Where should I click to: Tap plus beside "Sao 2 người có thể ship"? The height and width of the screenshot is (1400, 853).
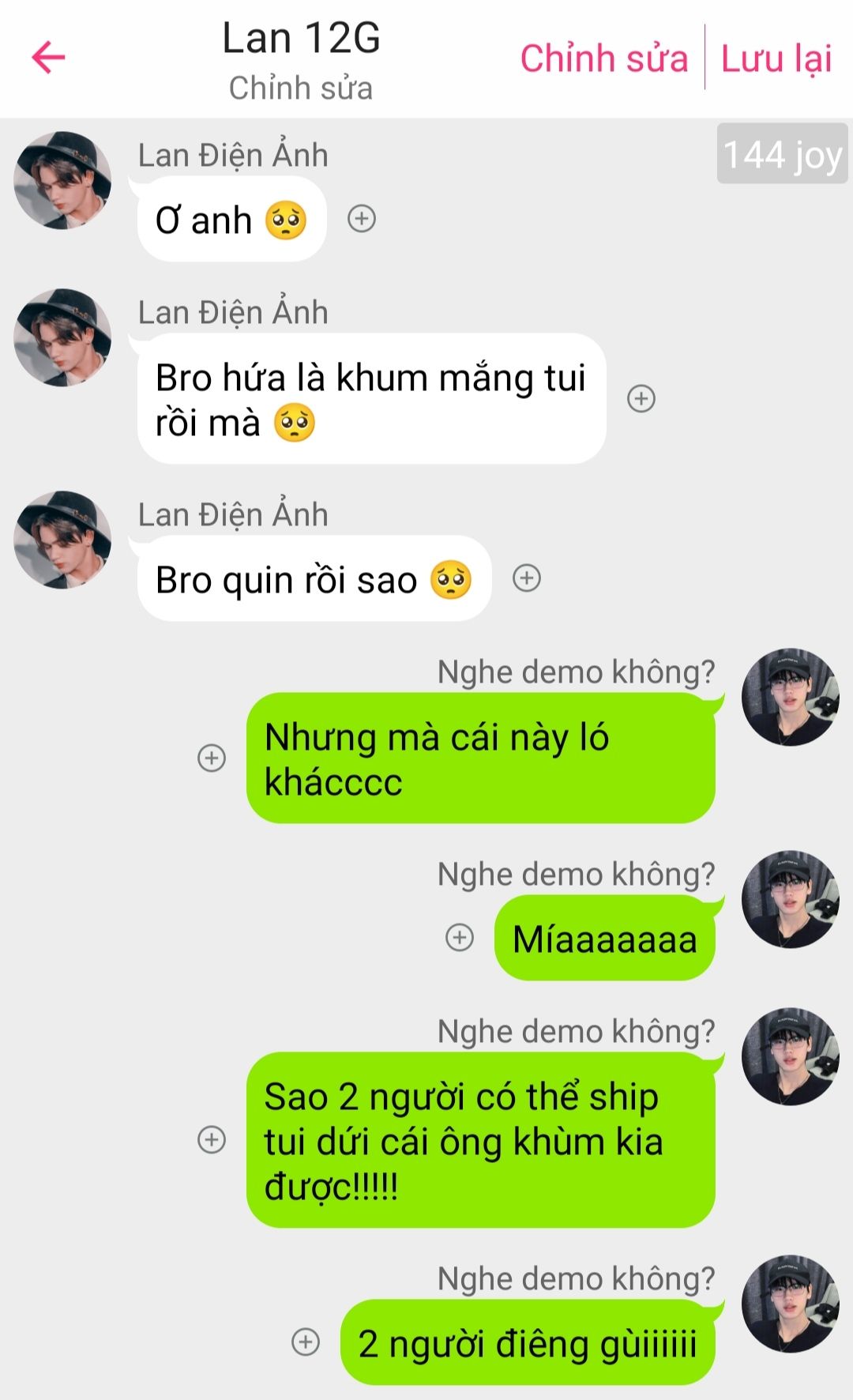[211, 1139]
